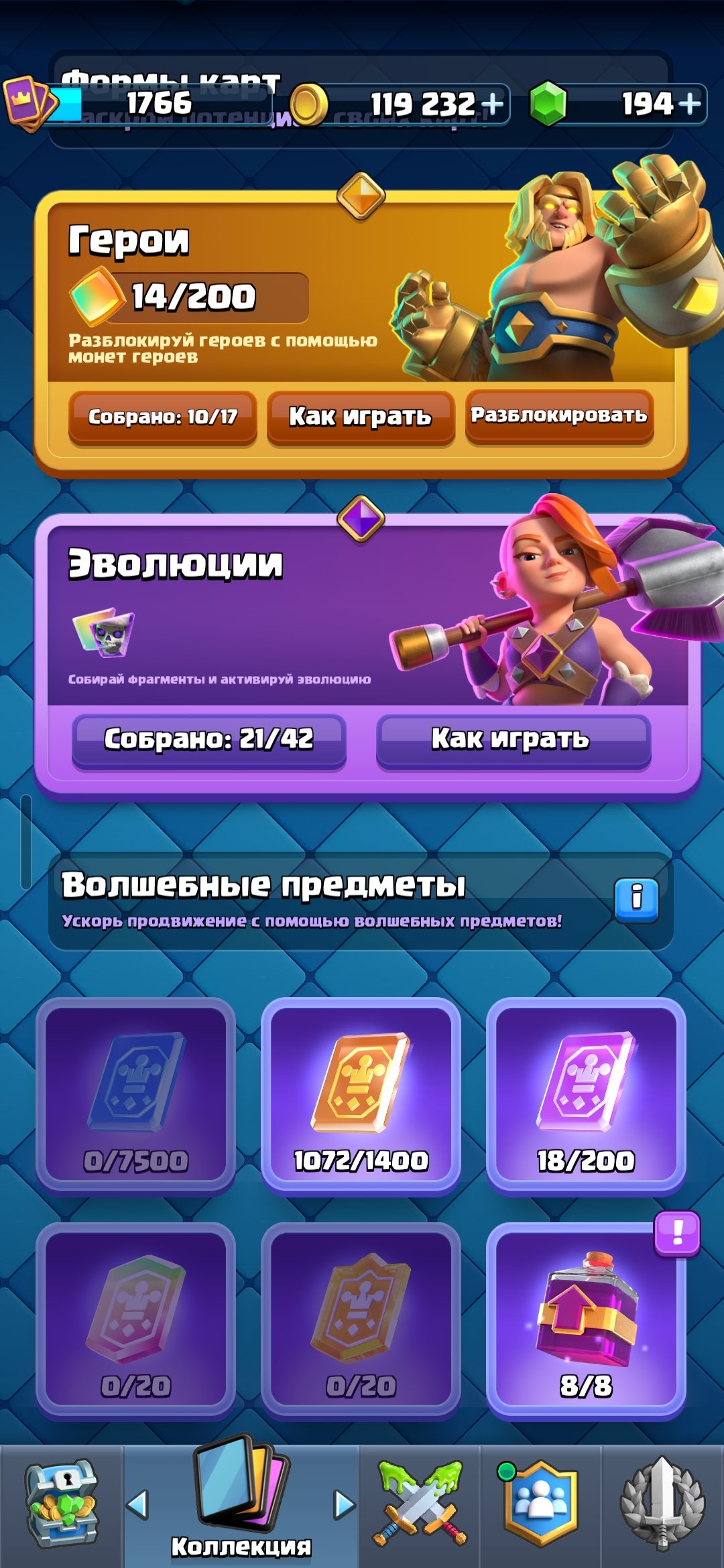Tap the Разблокировать button for heroes
This screenshot has height=1568, width=724.
(x=559, y=417)
